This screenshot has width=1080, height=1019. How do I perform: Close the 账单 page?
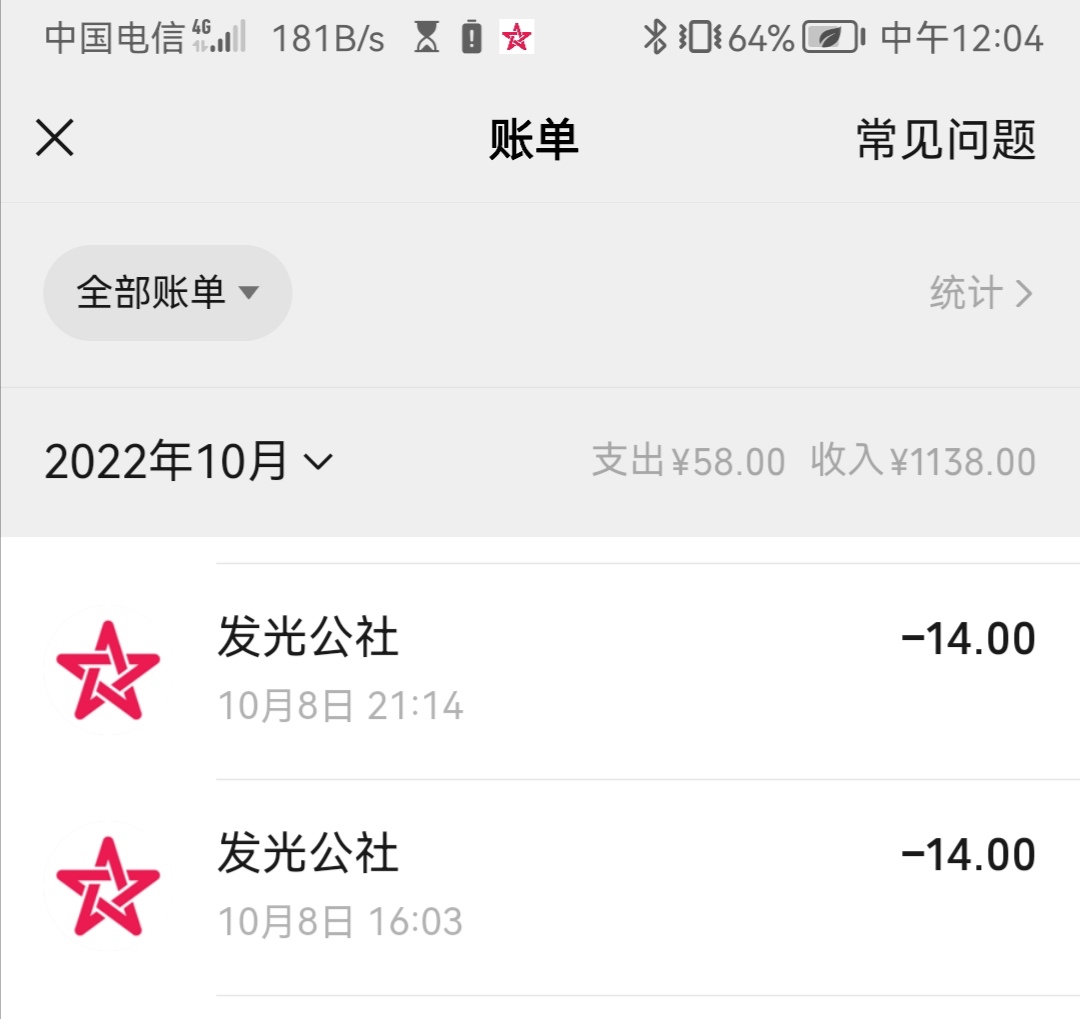coord(55,138)
